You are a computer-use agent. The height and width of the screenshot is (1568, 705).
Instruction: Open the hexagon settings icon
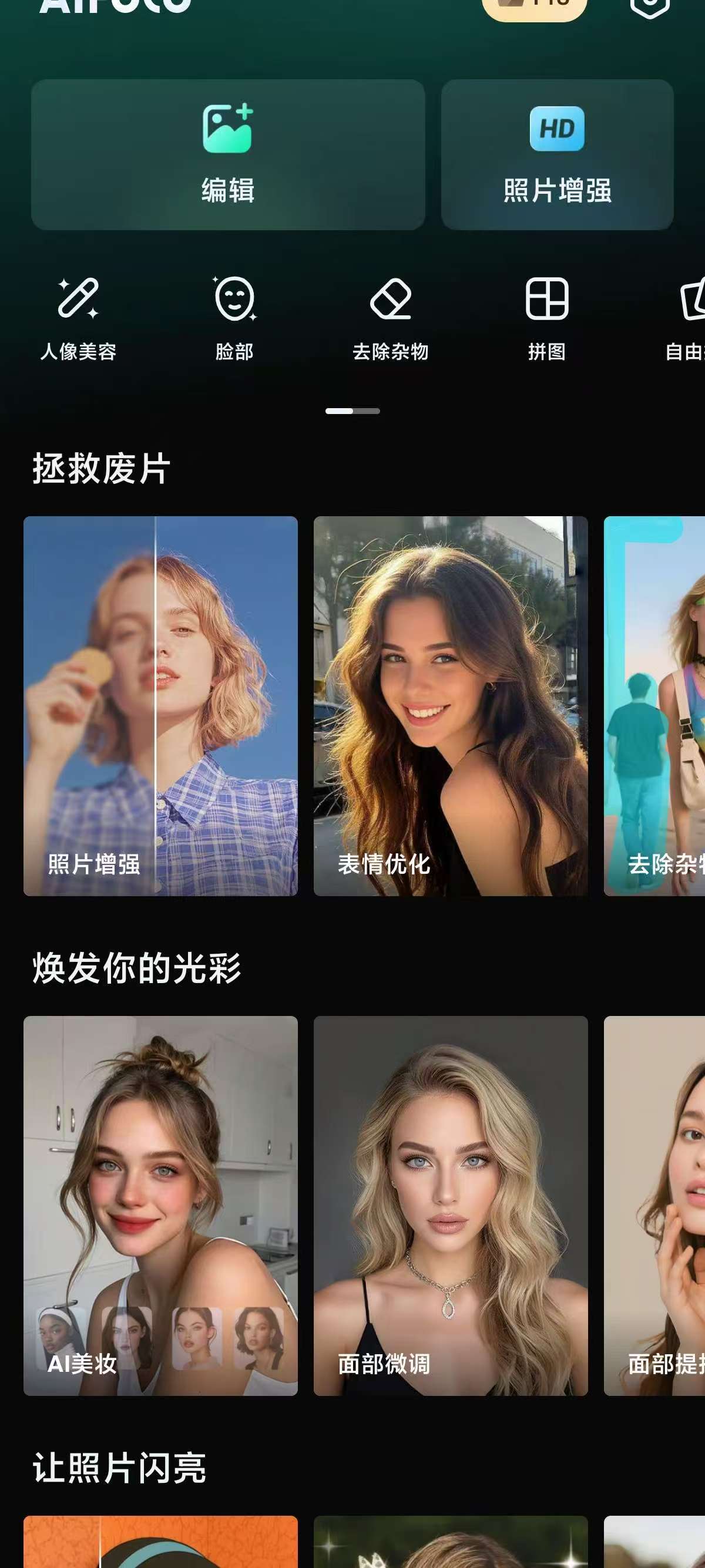[650, 6]
